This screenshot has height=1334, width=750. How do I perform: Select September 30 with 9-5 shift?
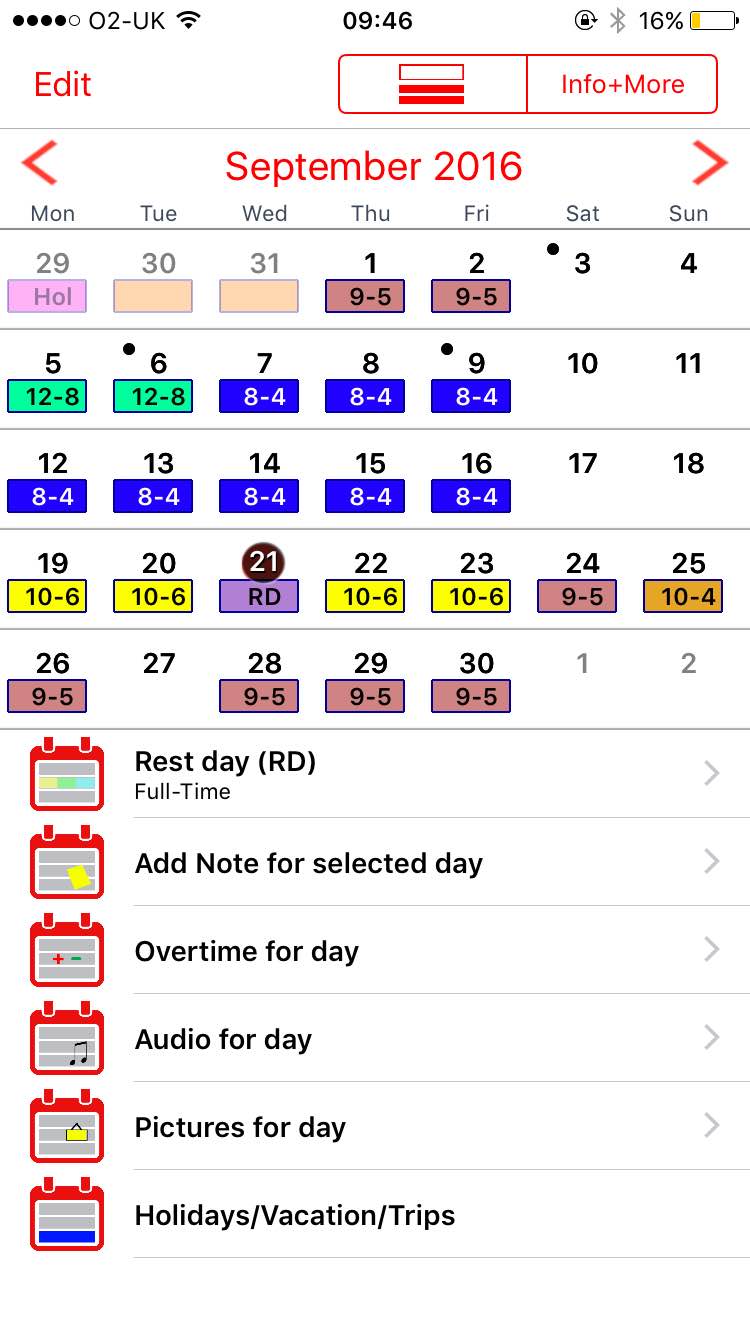pos(477,681)
